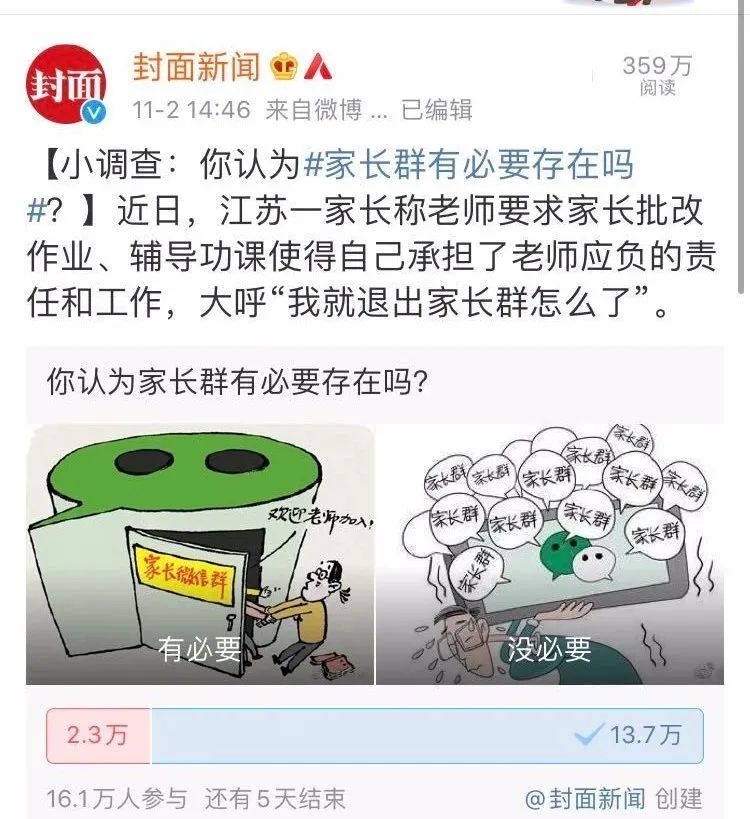750x819 pixels.
Task: Vote for 有必要 poll option
Action: pyautogui.click(x=200, y=555)
